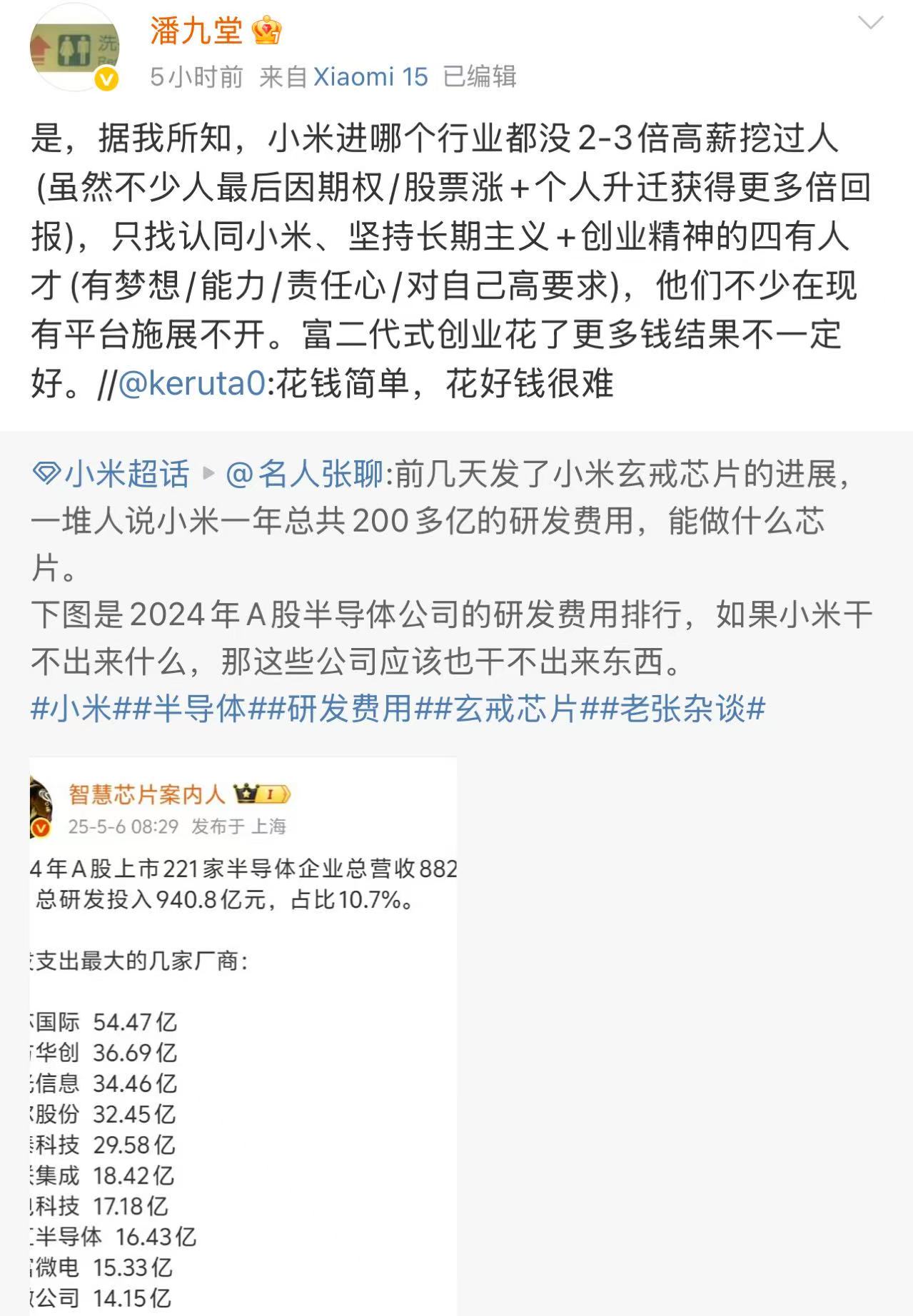Tap the Xiaomi 15 device source link
Image resolution: width=913 pixels, height=1316 pixels.
(x=370, y=76)
